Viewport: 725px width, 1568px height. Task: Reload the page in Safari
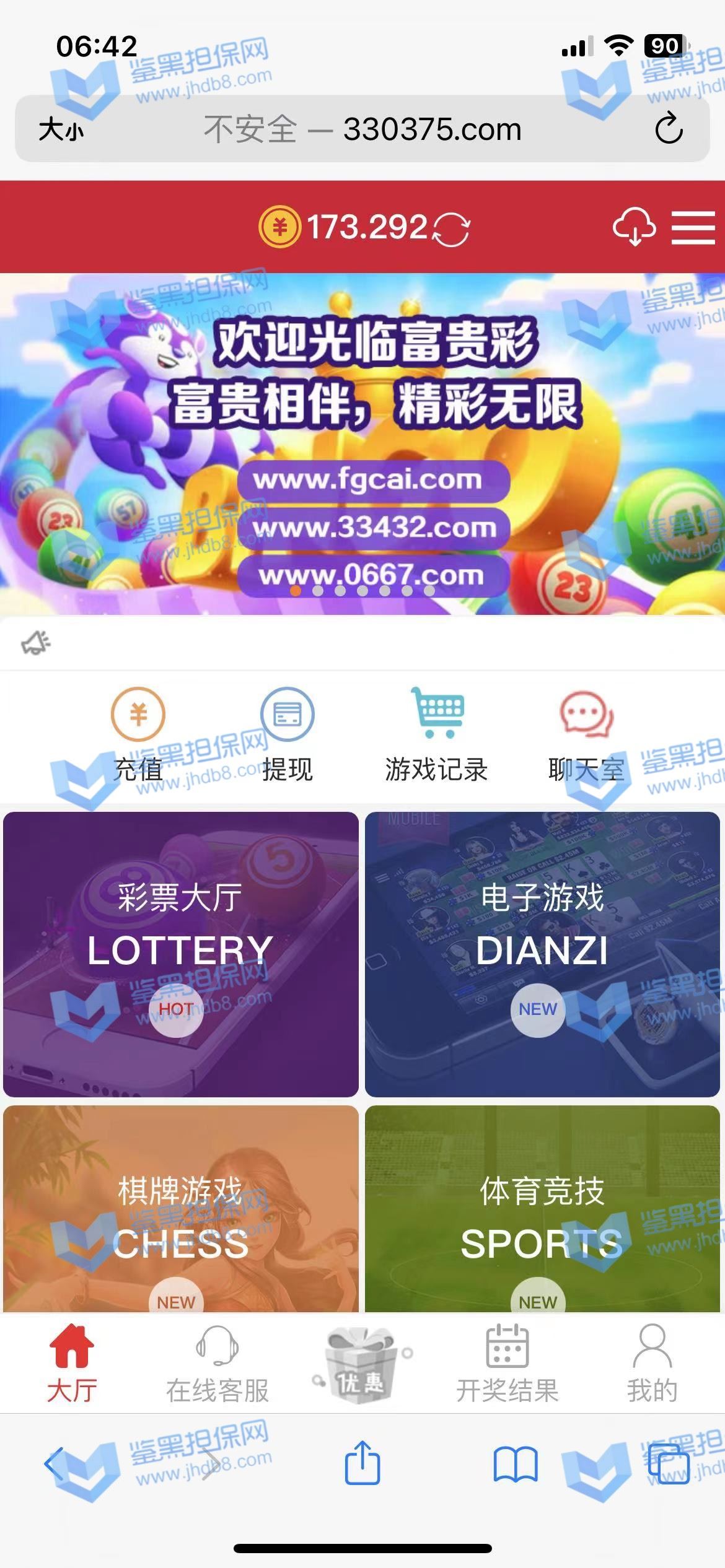669,128
